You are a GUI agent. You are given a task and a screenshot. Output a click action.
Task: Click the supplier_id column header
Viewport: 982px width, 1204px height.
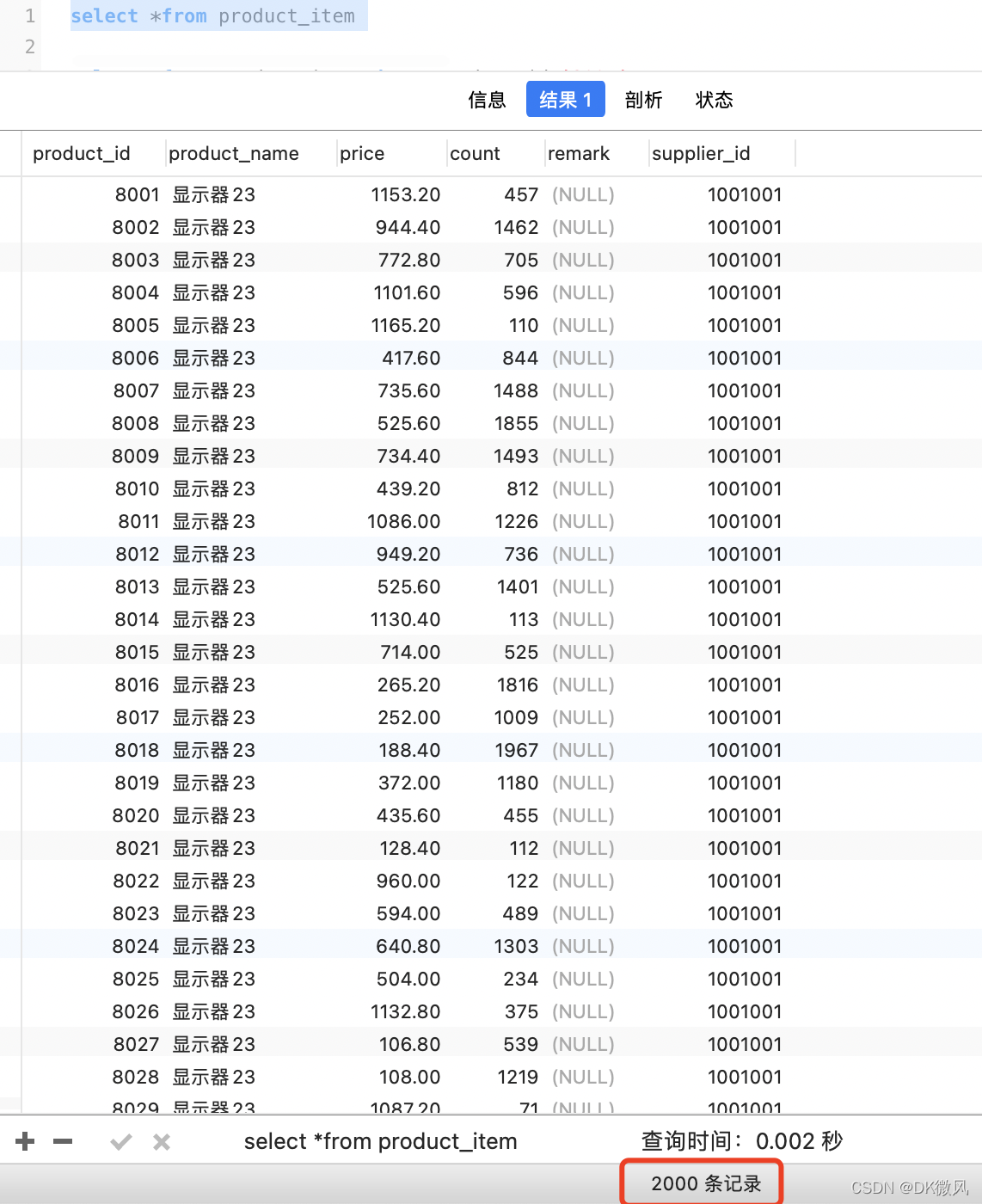(702, 153)
